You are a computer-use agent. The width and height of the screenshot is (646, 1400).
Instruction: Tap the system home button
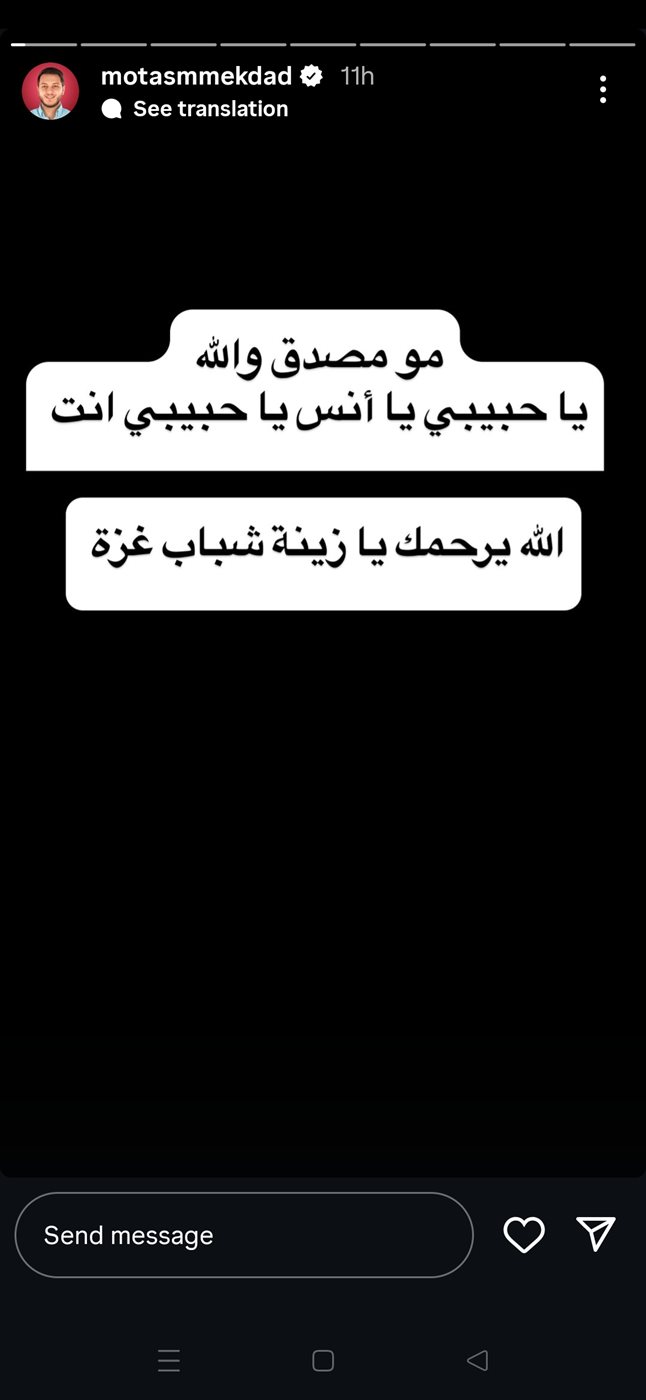[322, 1360]
